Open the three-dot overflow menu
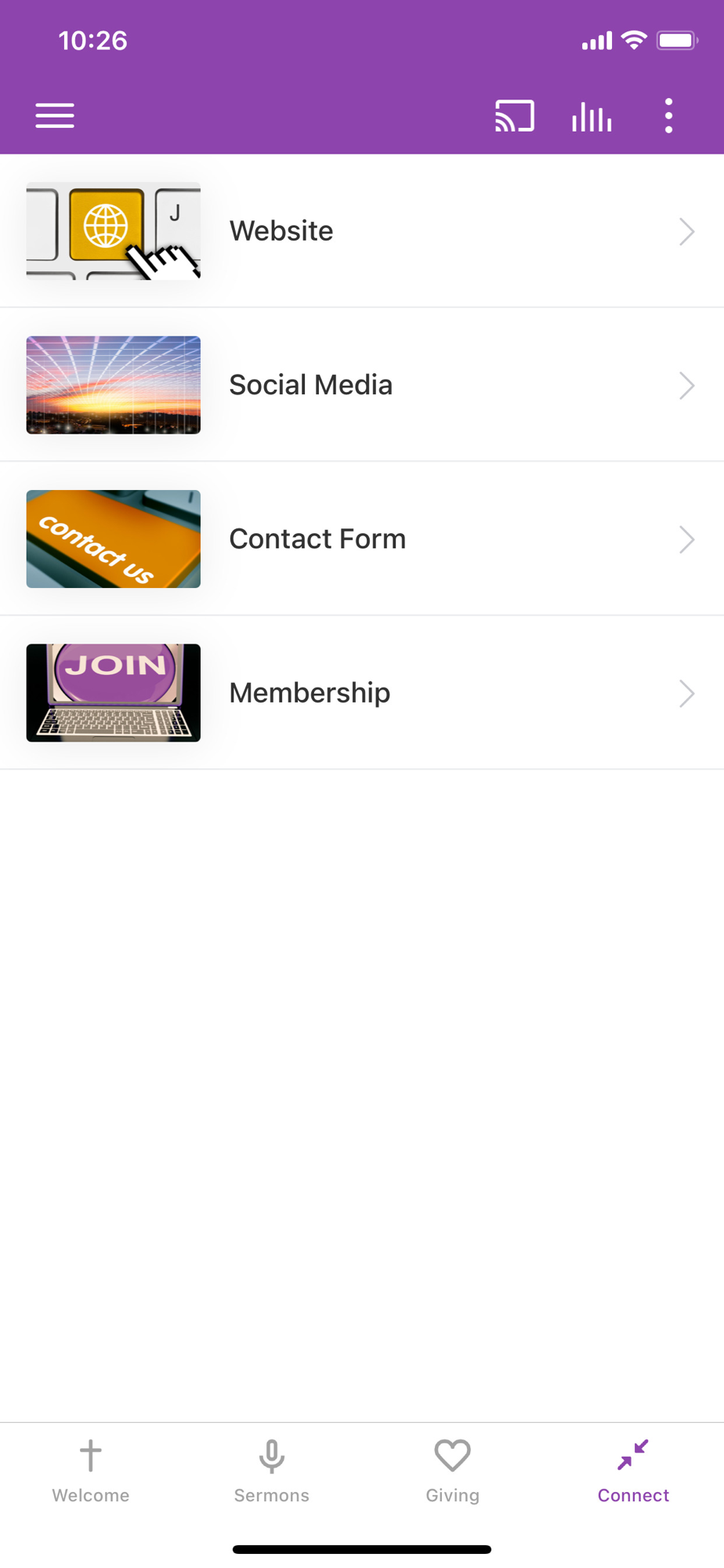This screenshot has height=1568, width=724. click(668, 116)
